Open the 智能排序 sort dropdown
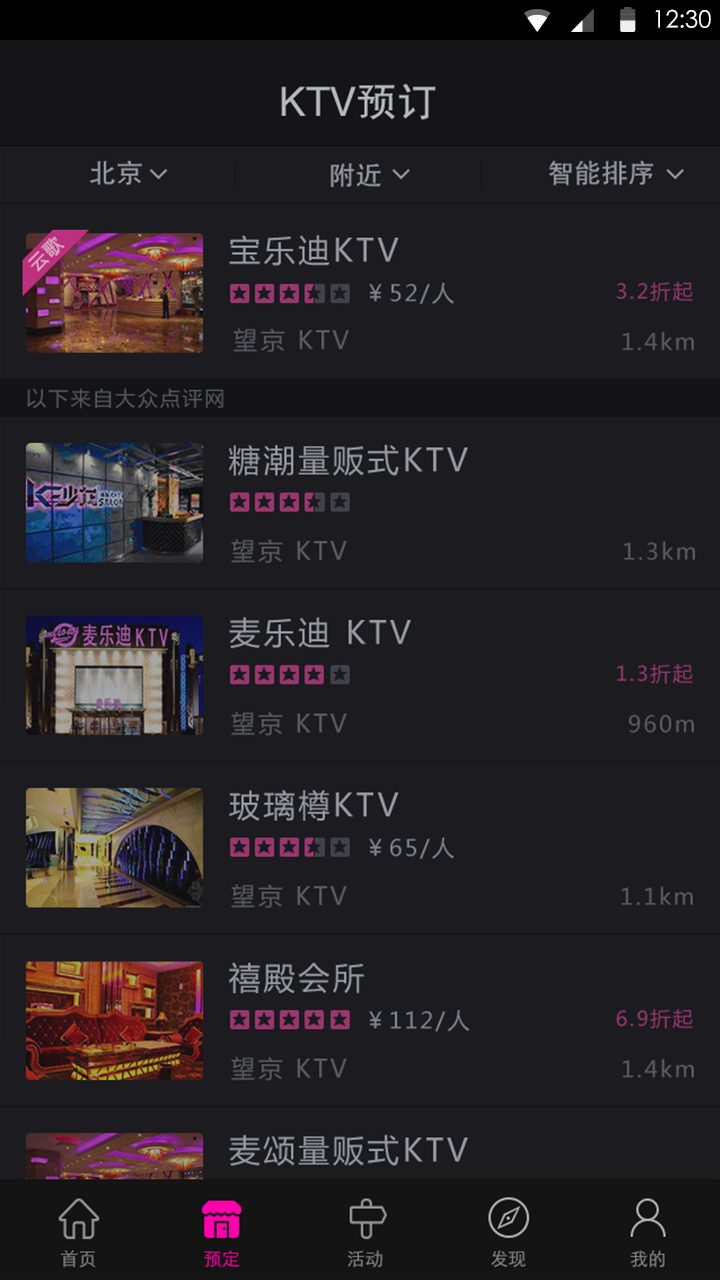The height and width of the screenshot is (1280, 720). [x=615, y=175]
